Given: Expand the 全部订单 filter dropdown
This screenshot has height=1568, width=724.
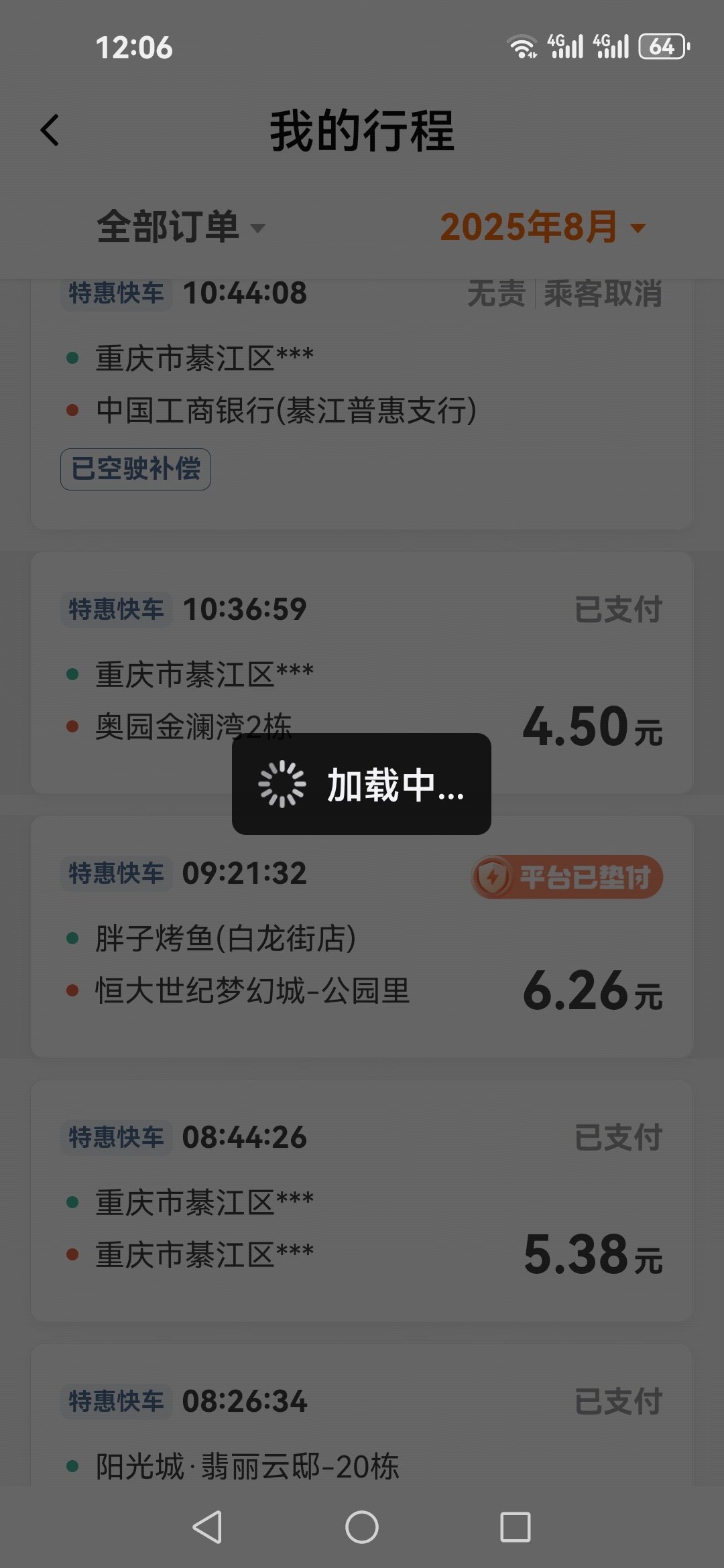Looking at the screenshot, I should coord(181,227).
